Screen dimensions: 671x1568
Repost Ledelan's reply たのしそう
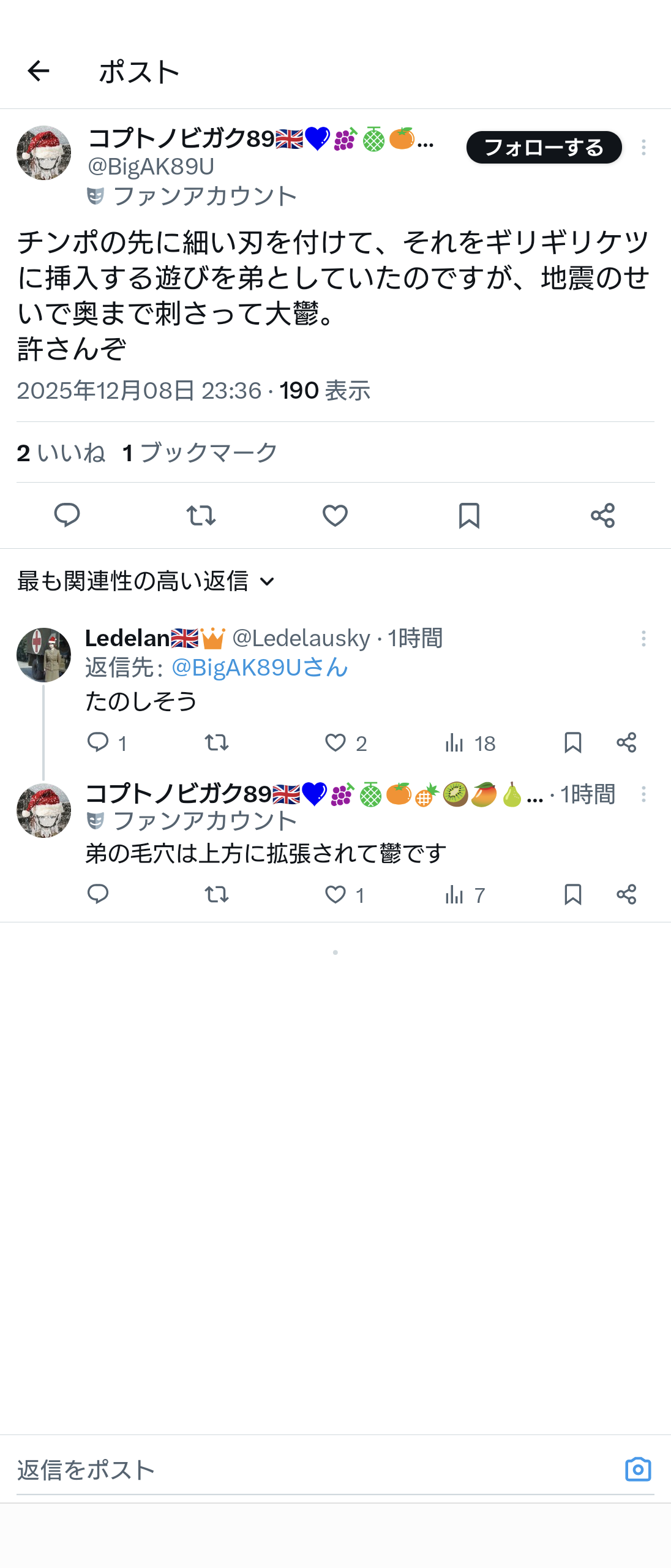click(217, 743)
